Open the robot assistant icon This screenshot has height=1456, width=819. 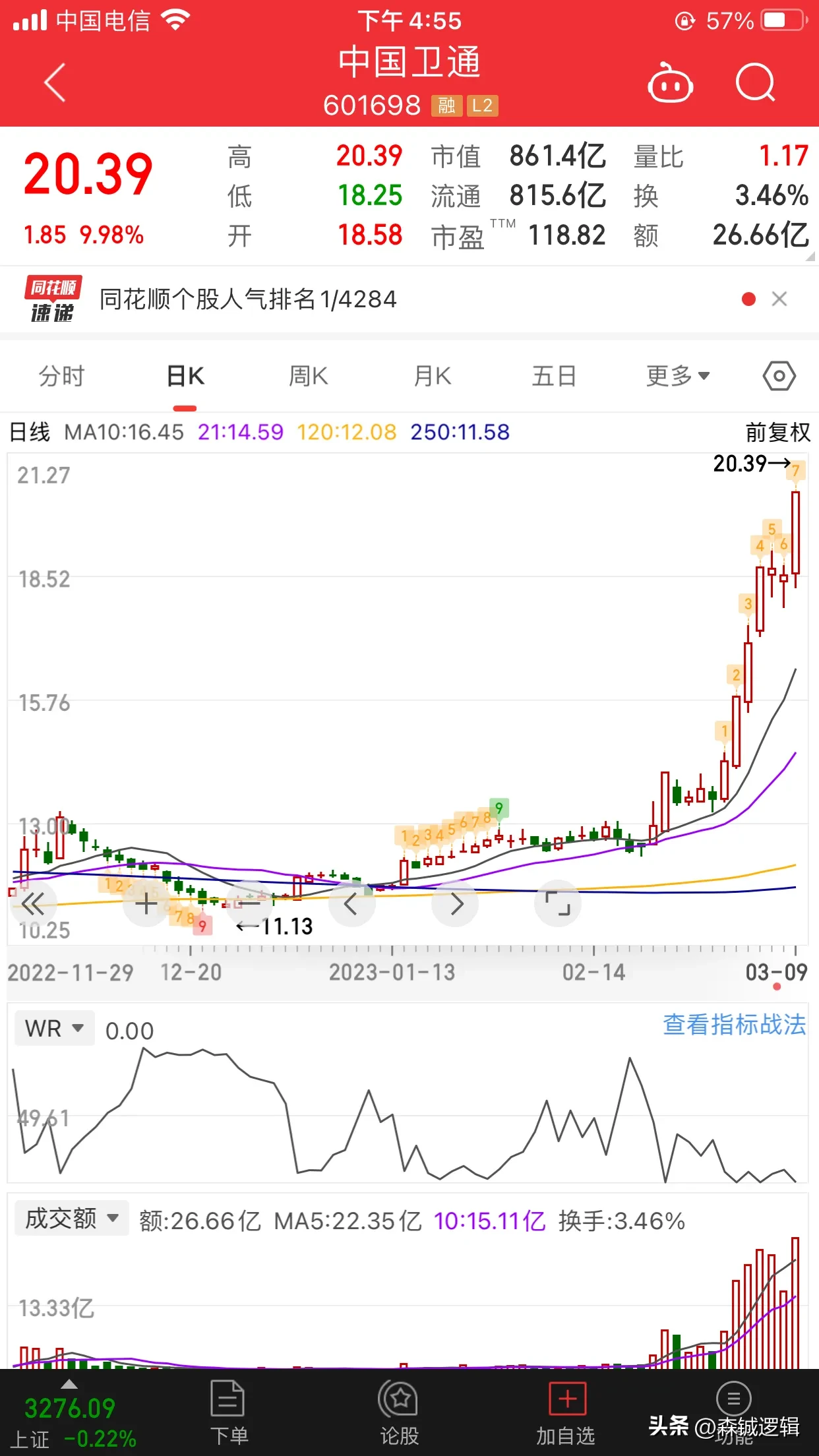[670, 83]
